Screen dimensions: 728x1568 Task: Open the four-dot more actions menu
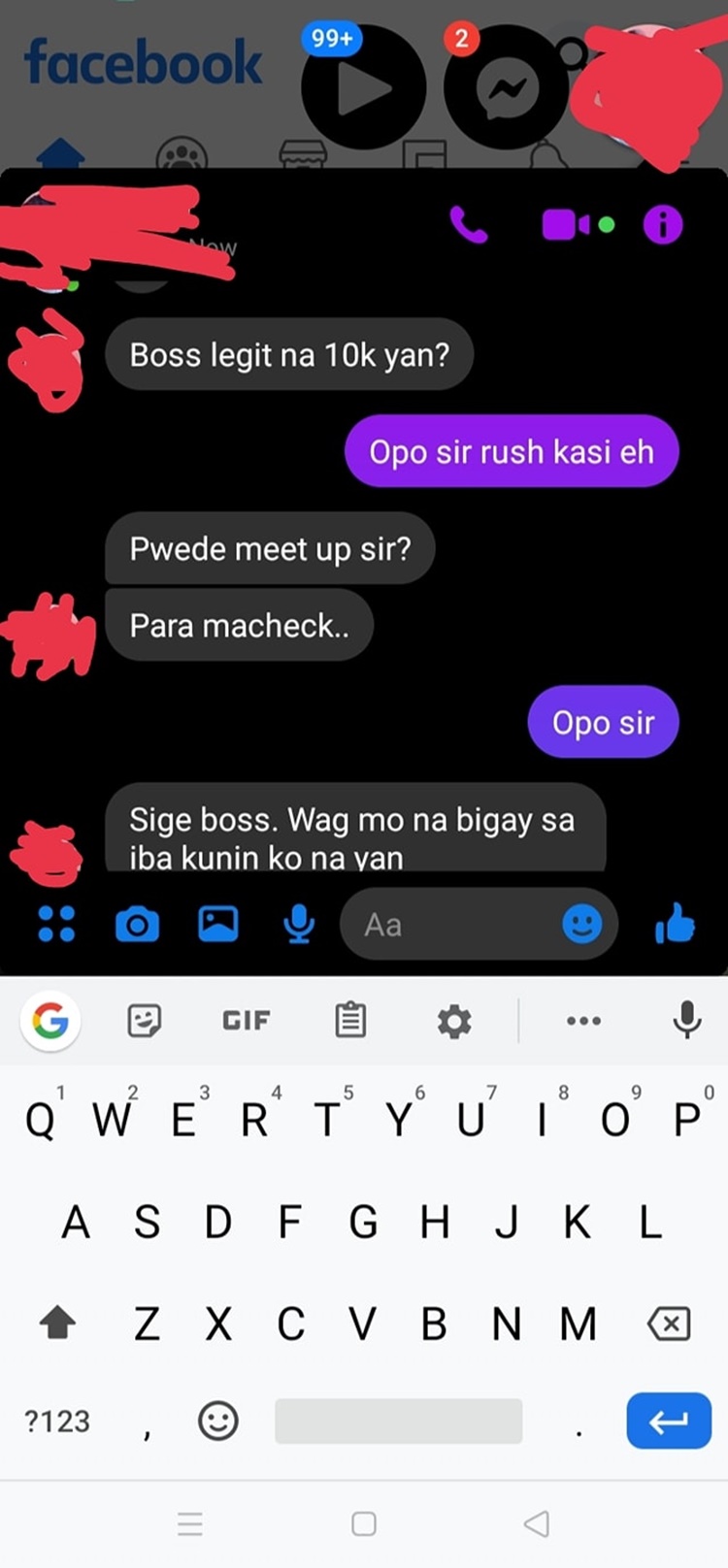56,924
